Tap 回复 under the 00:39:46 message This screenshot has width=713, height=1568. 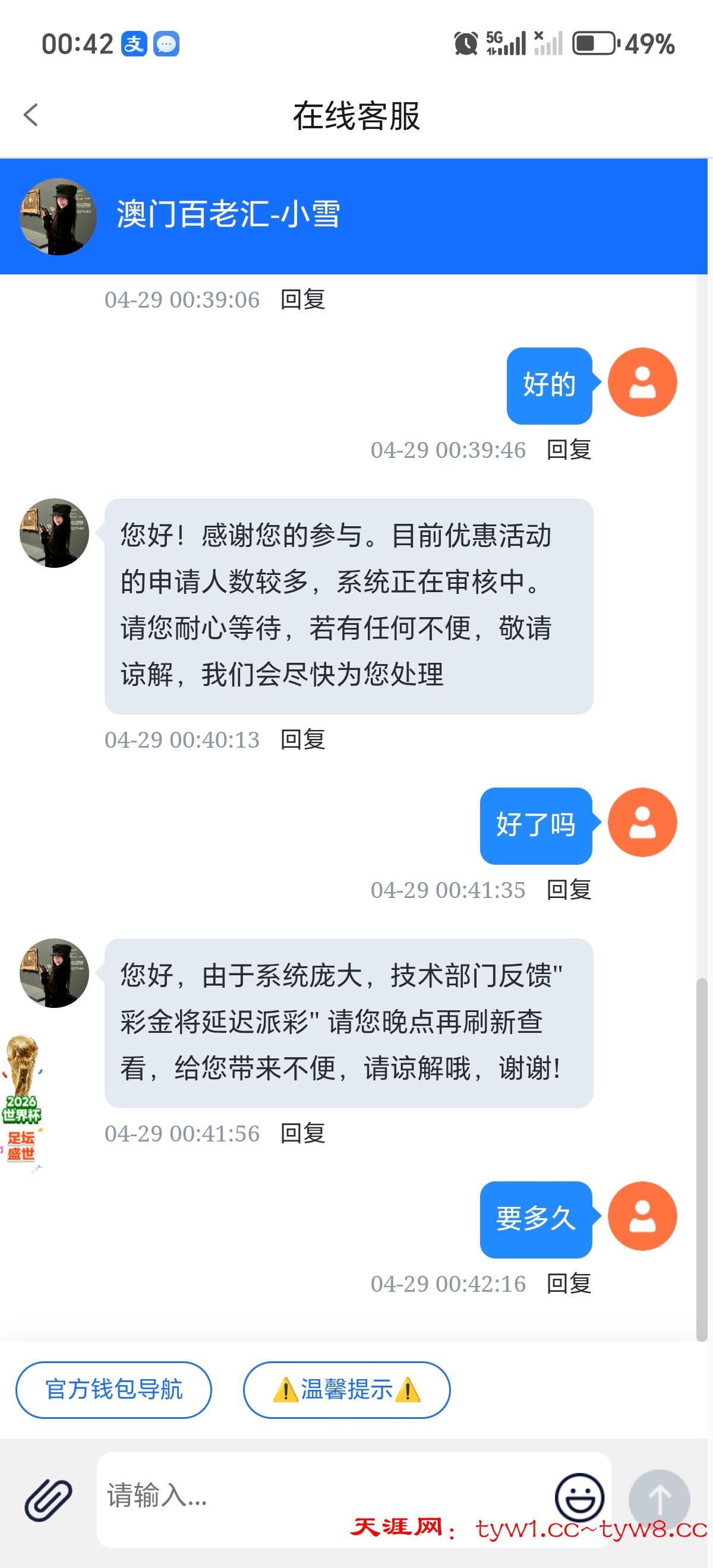(569, 450)
